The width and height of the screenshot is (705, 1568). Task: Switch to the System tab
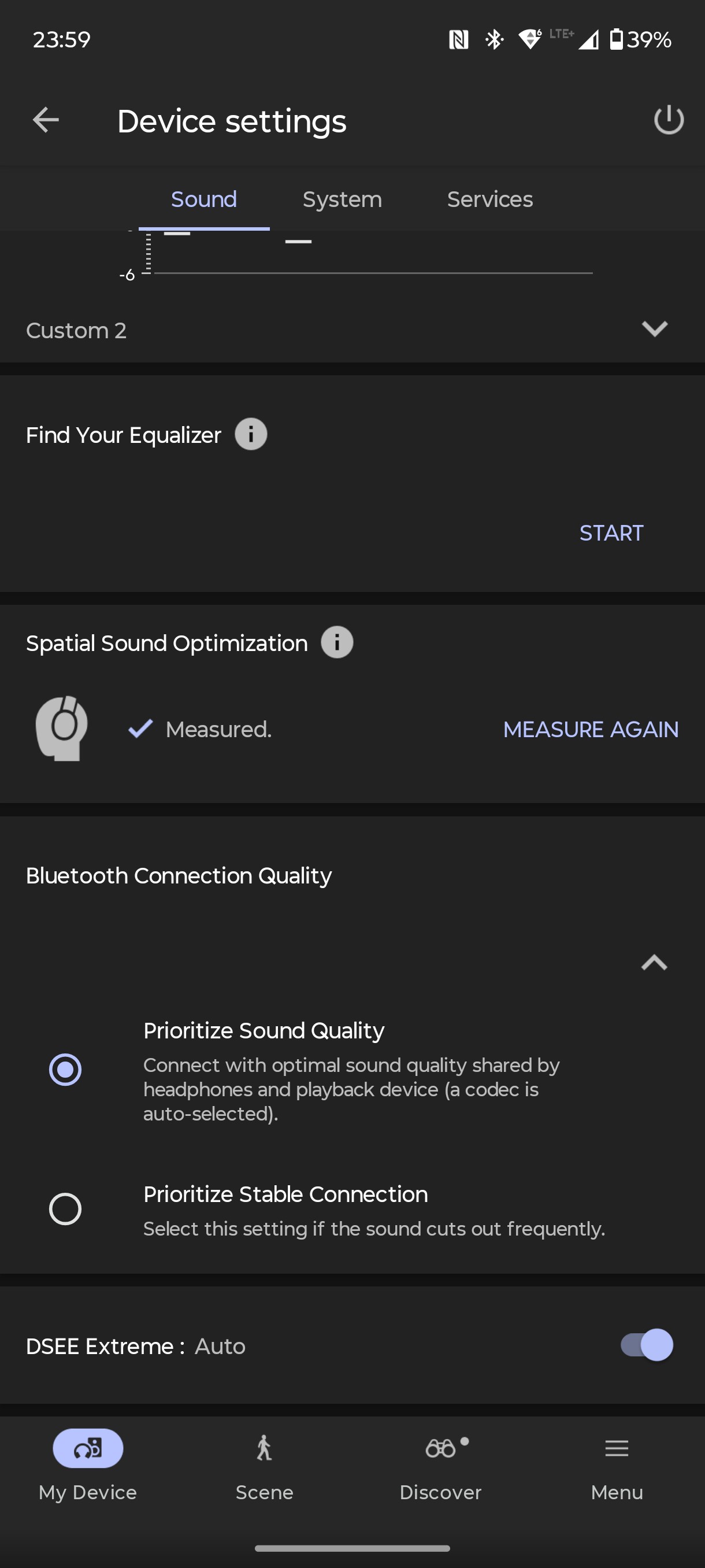pyautogui.click(x=343, y=199)
